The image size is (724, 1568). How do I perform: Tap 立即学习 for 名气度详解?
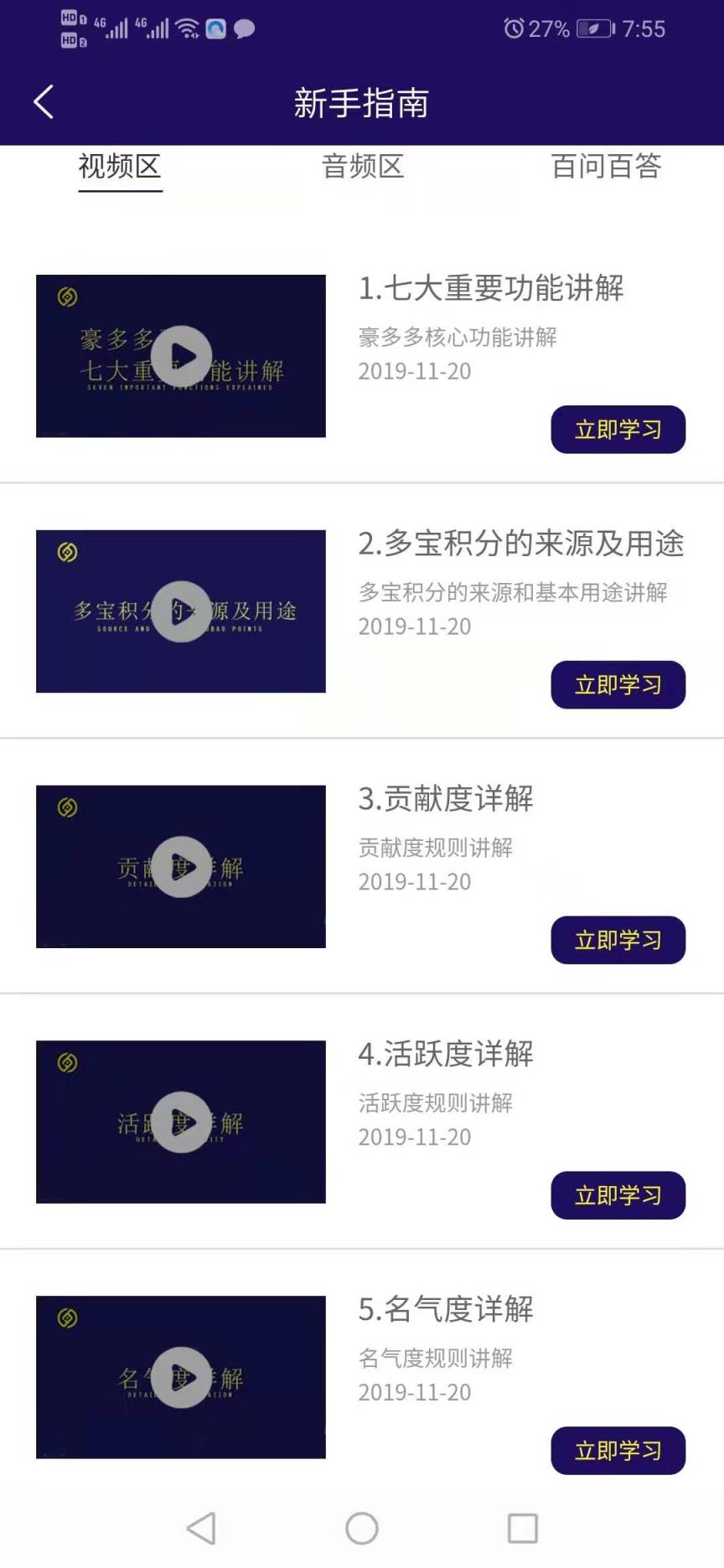(x=618, y=1451)
